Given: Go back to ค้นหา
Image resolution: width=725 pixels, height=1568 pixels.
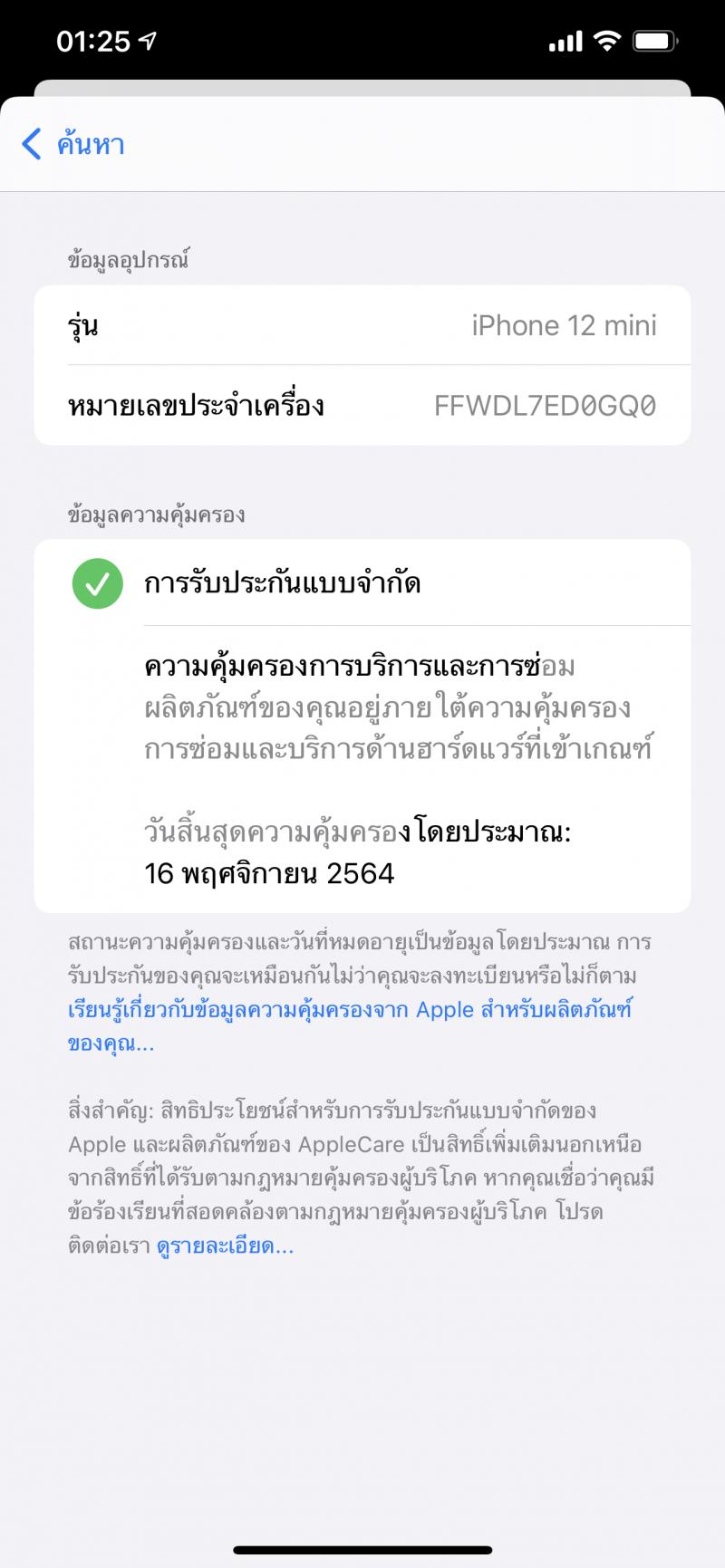Looking at the screenshot, I should [x=72, y=144].
